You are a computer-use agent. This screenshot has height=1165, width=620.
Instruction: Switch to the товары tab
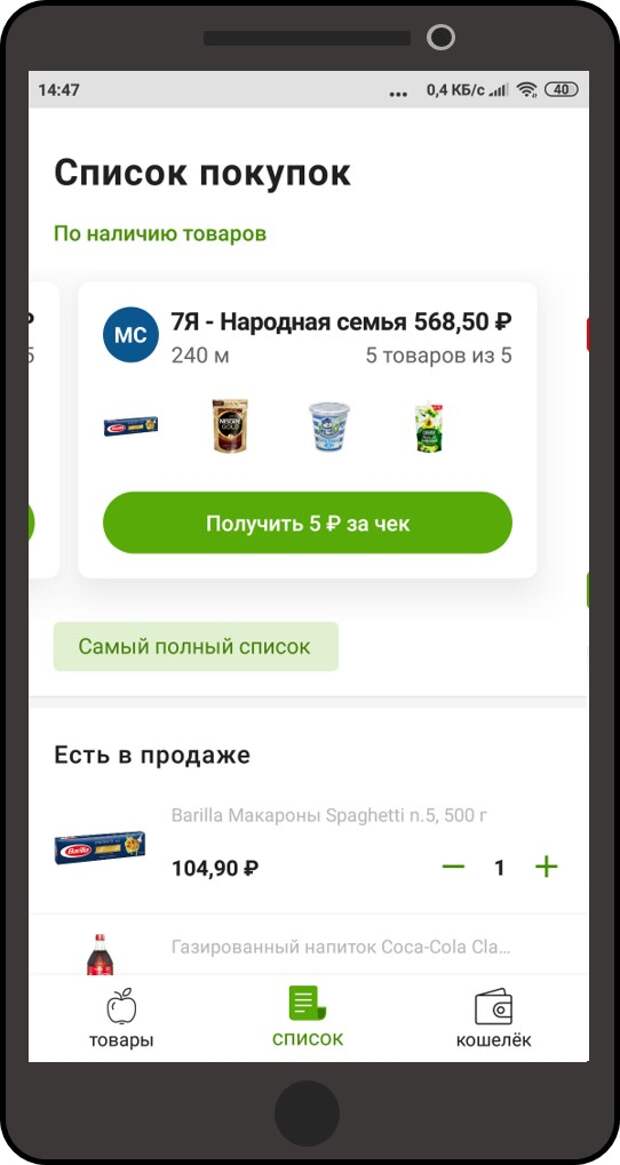(121, 1018)
